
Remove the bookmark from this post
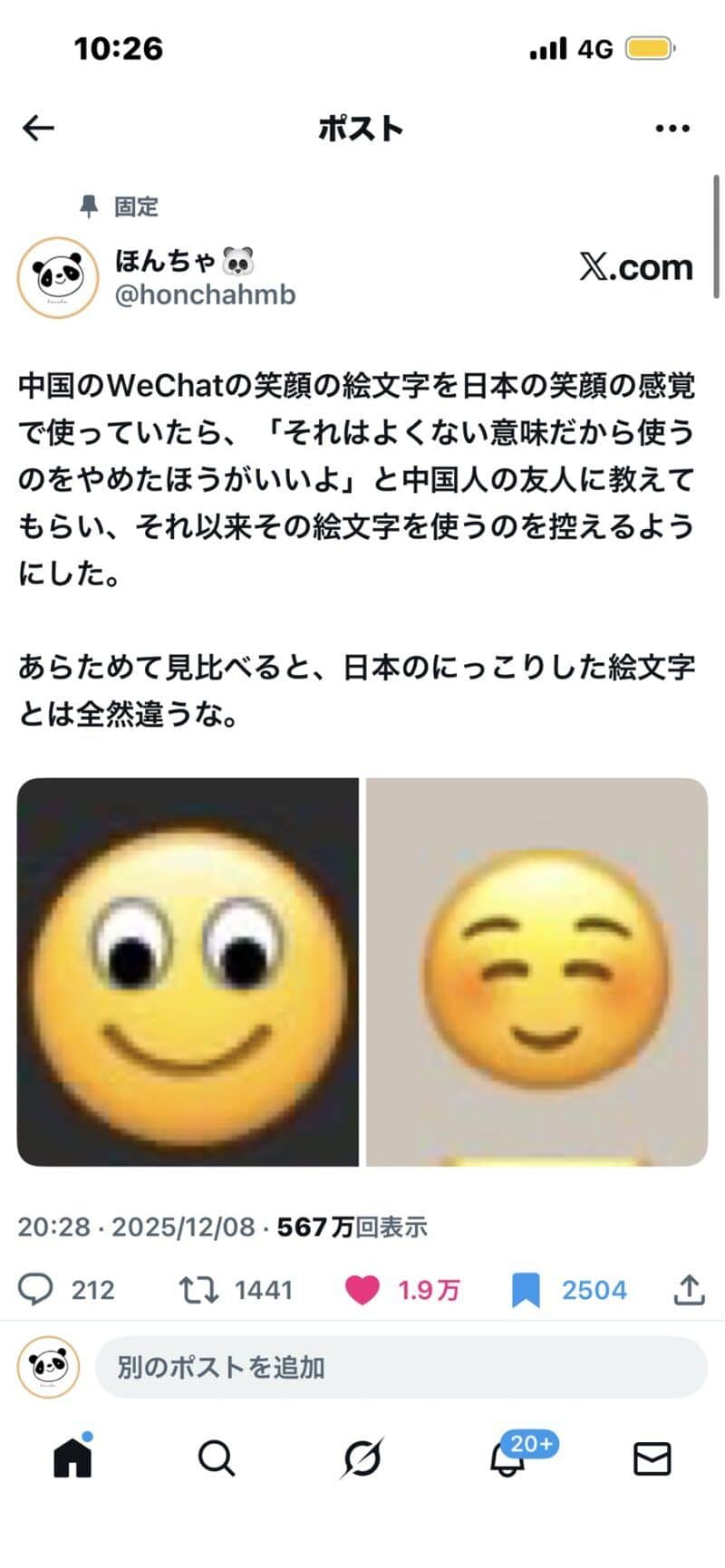pyautogui.click(x=526, y=1289)
